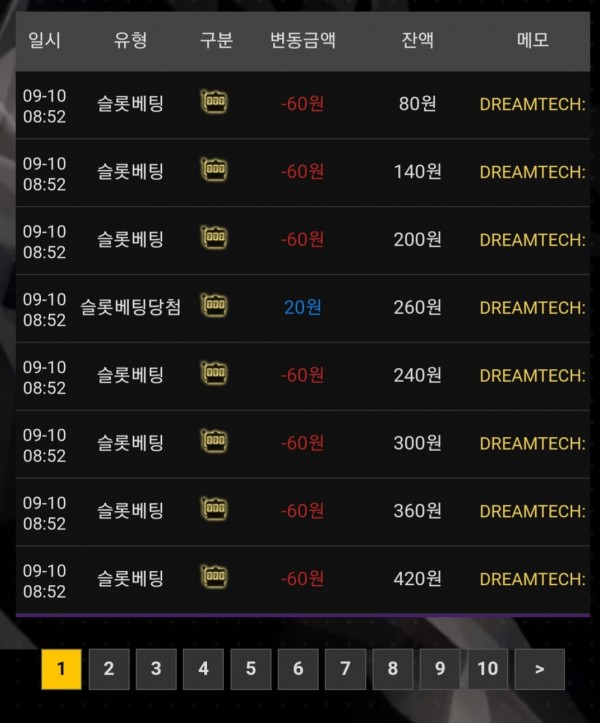The width and height of the screenshot is (600, 723).
Task: Select page 5 in pagination
Action: tap(251, 669)
